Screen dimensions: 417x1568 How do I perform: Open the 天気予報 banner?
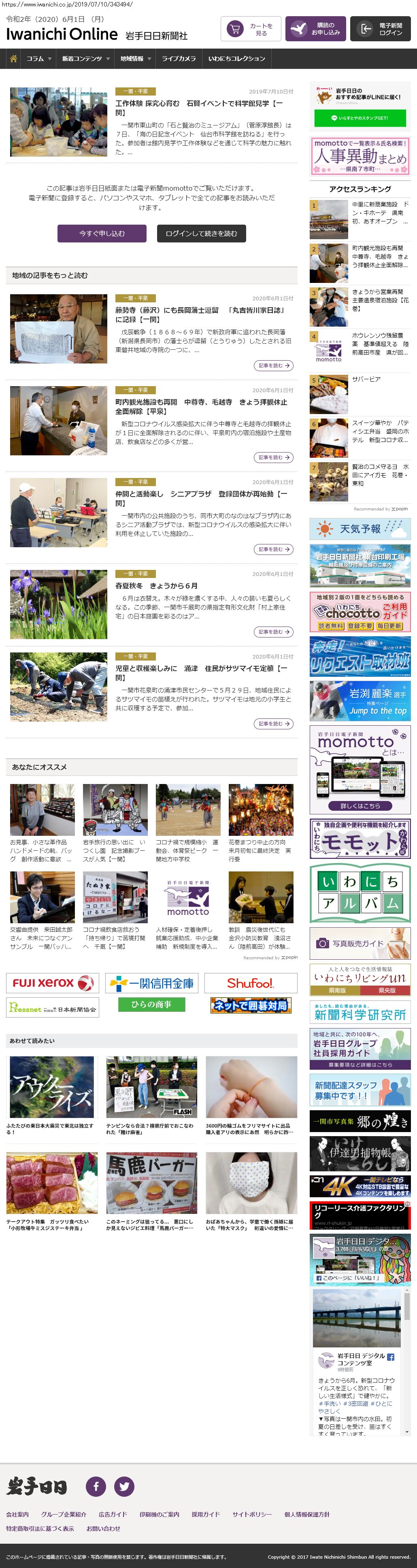pos(360,529)
